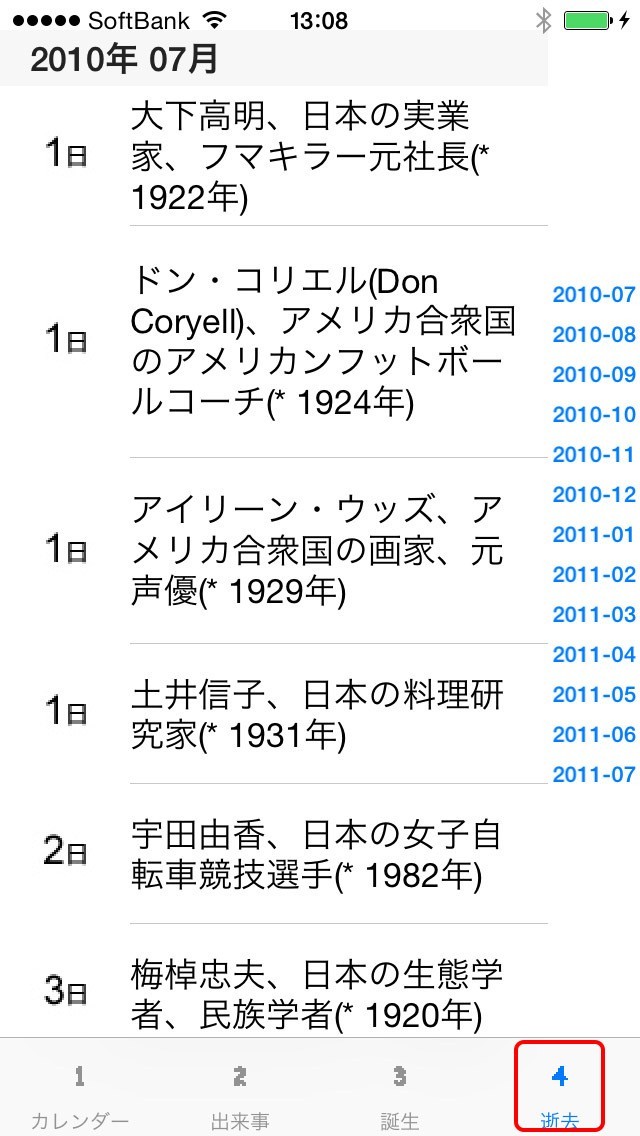Switch to the 出来事 tab
The height and width of the screenshot is (1136, 640).
240,1094
